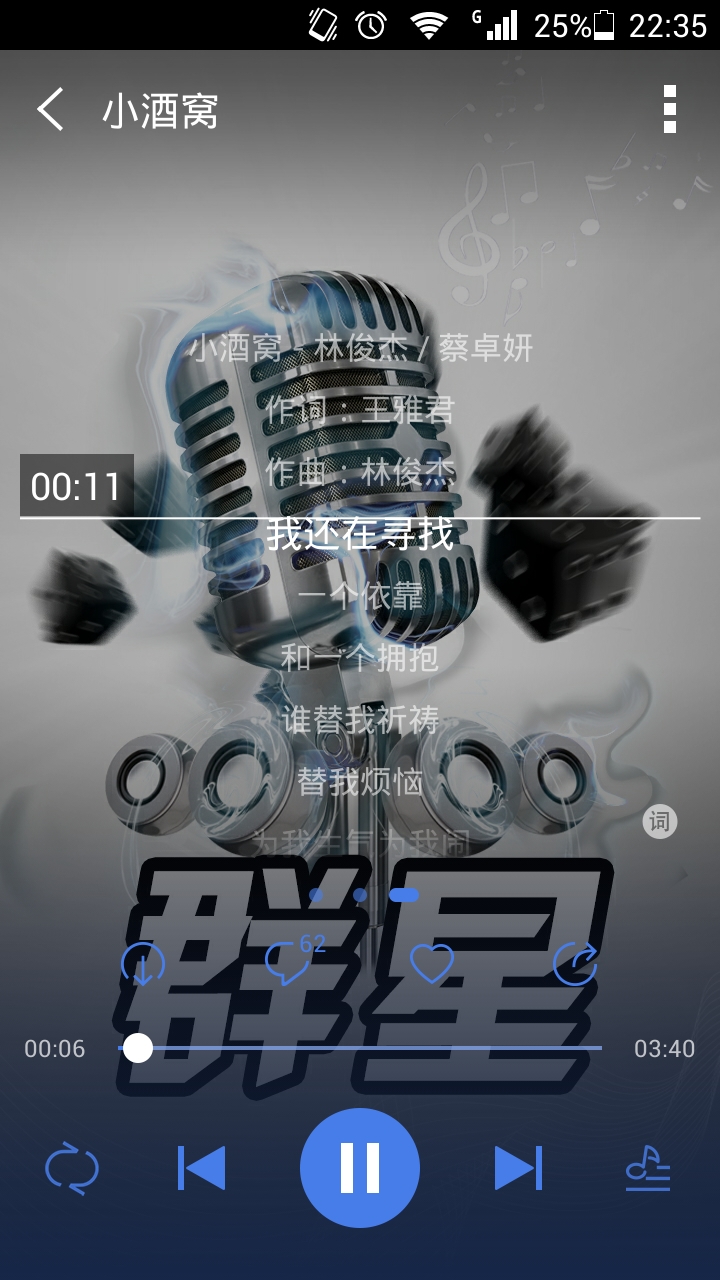Open the 62 comments
Screen dimensions: 720x1280
290,960
